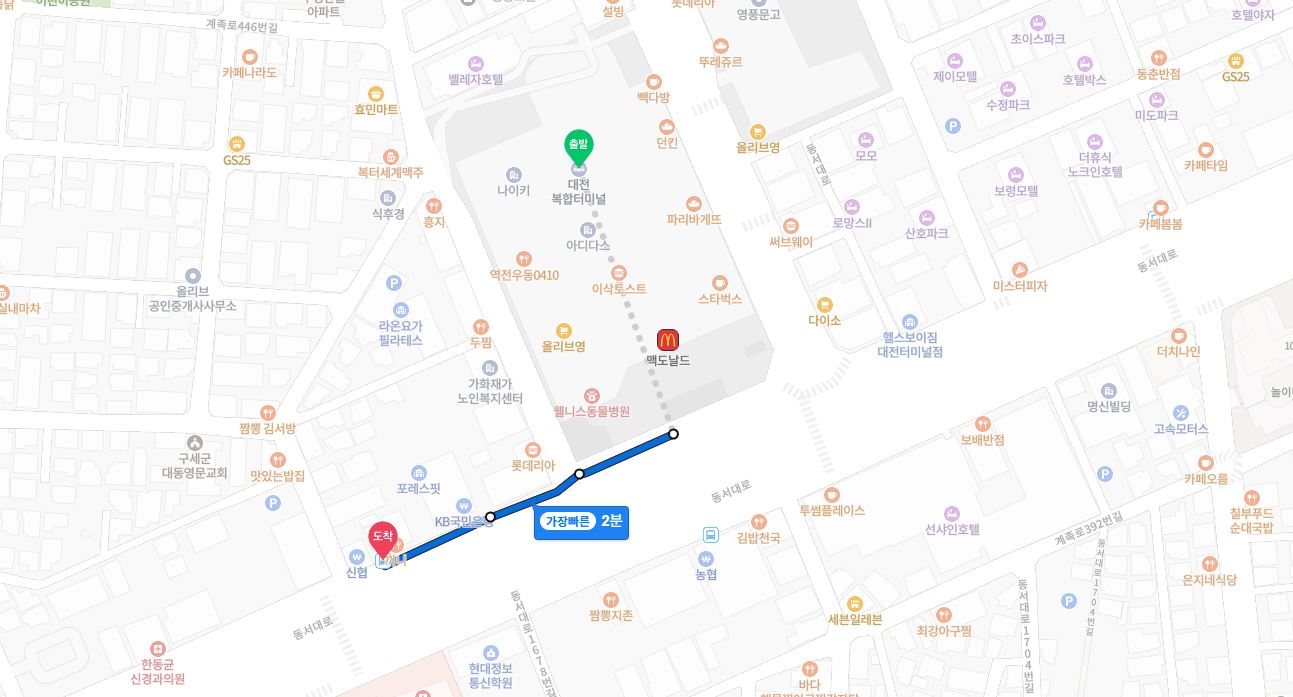Viewport: 1293px width, 697px height.
Task: Tap the green 출발 start pin
Action: [x=578, y=146]
